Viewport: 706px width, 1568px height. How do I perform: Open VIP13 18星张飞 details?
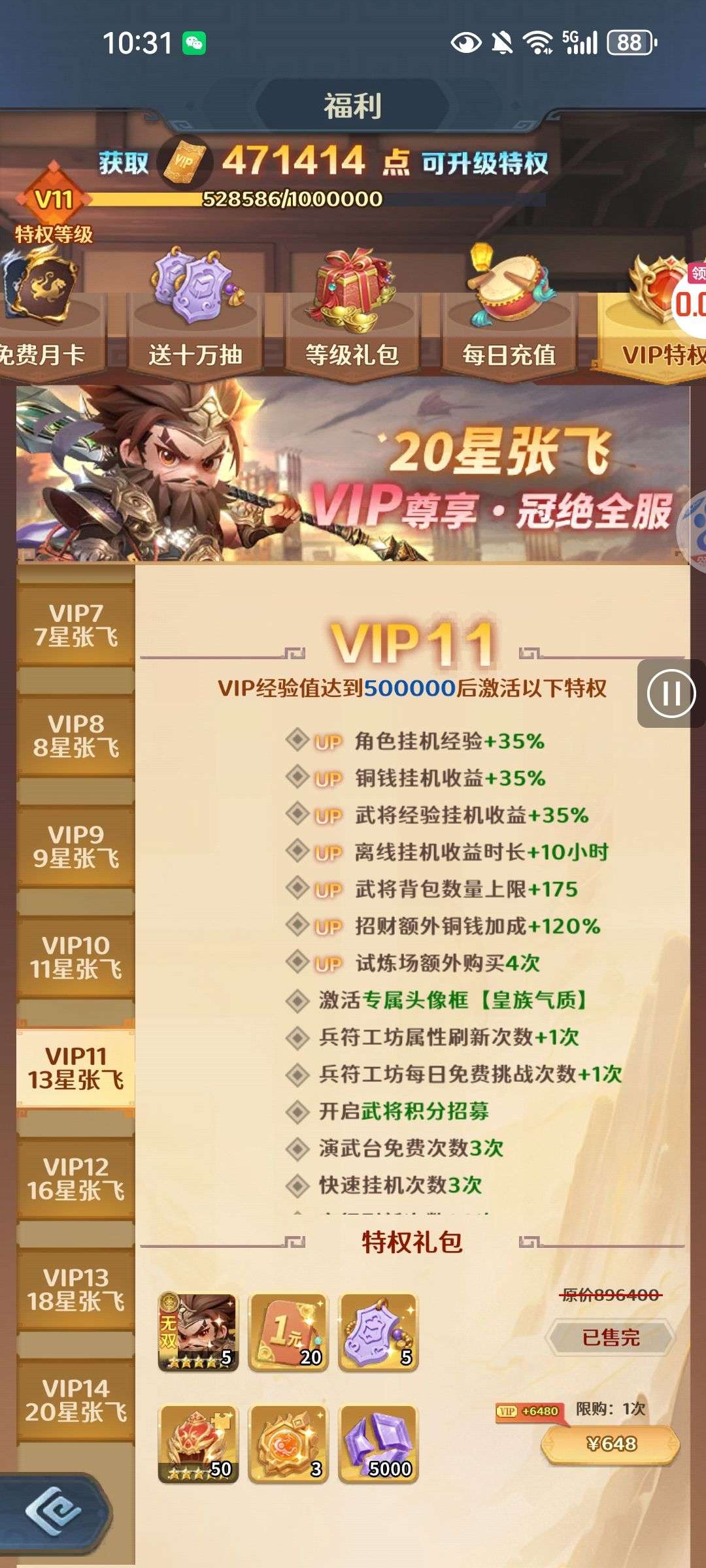click(76, 1289)
